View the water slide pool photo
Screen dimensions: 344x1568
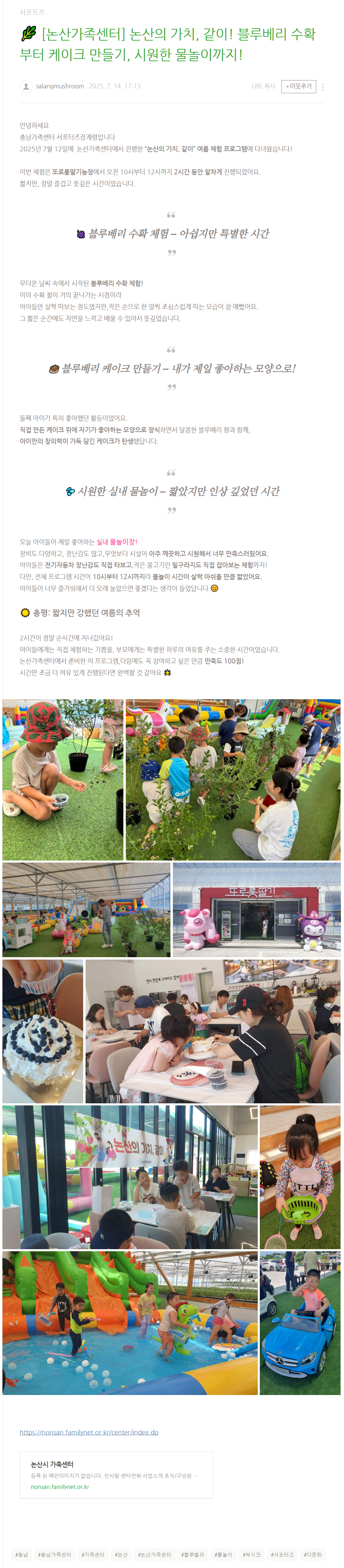130,1323
